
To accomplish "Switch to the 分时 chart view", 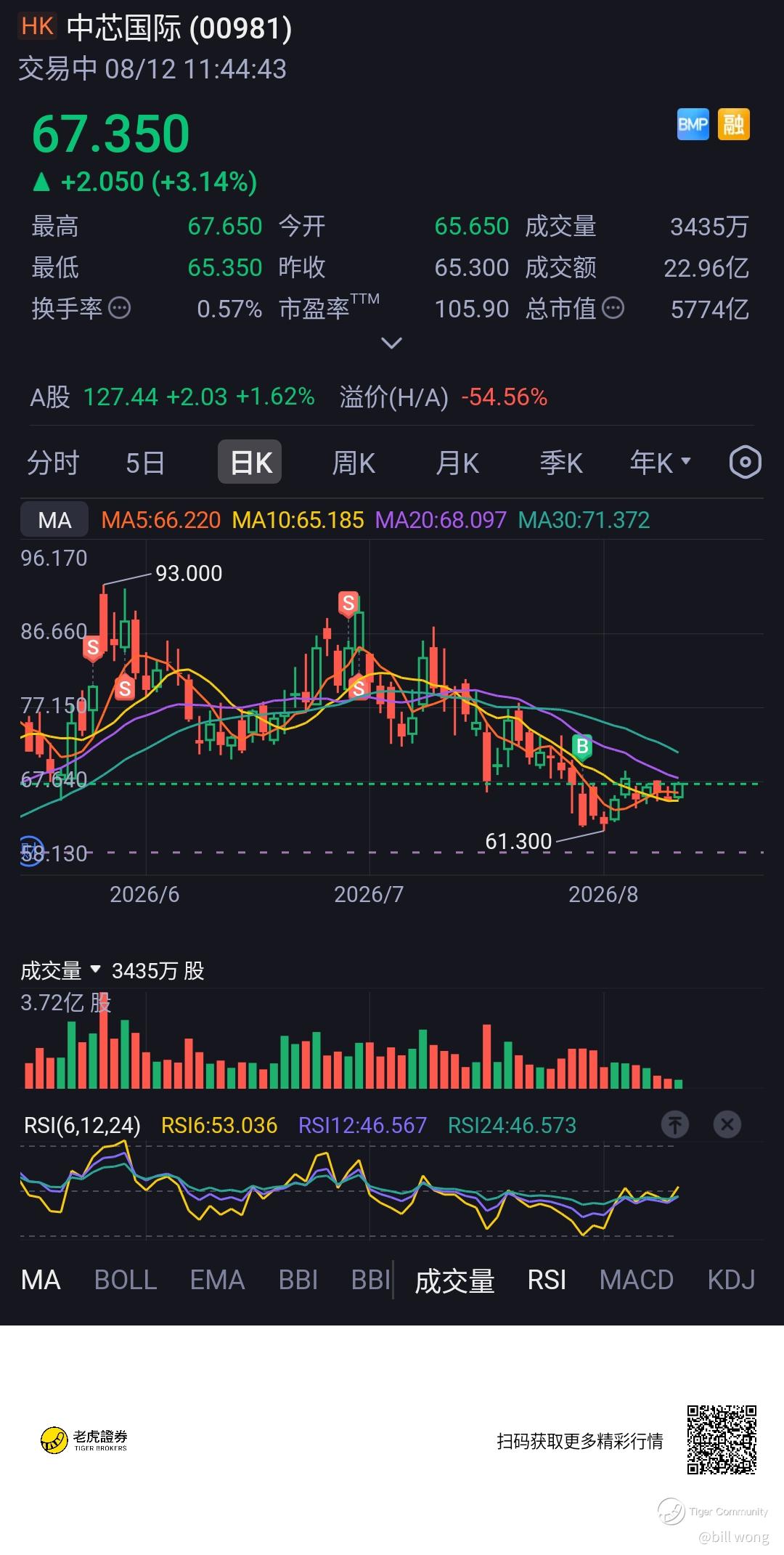I will [53, 463].
